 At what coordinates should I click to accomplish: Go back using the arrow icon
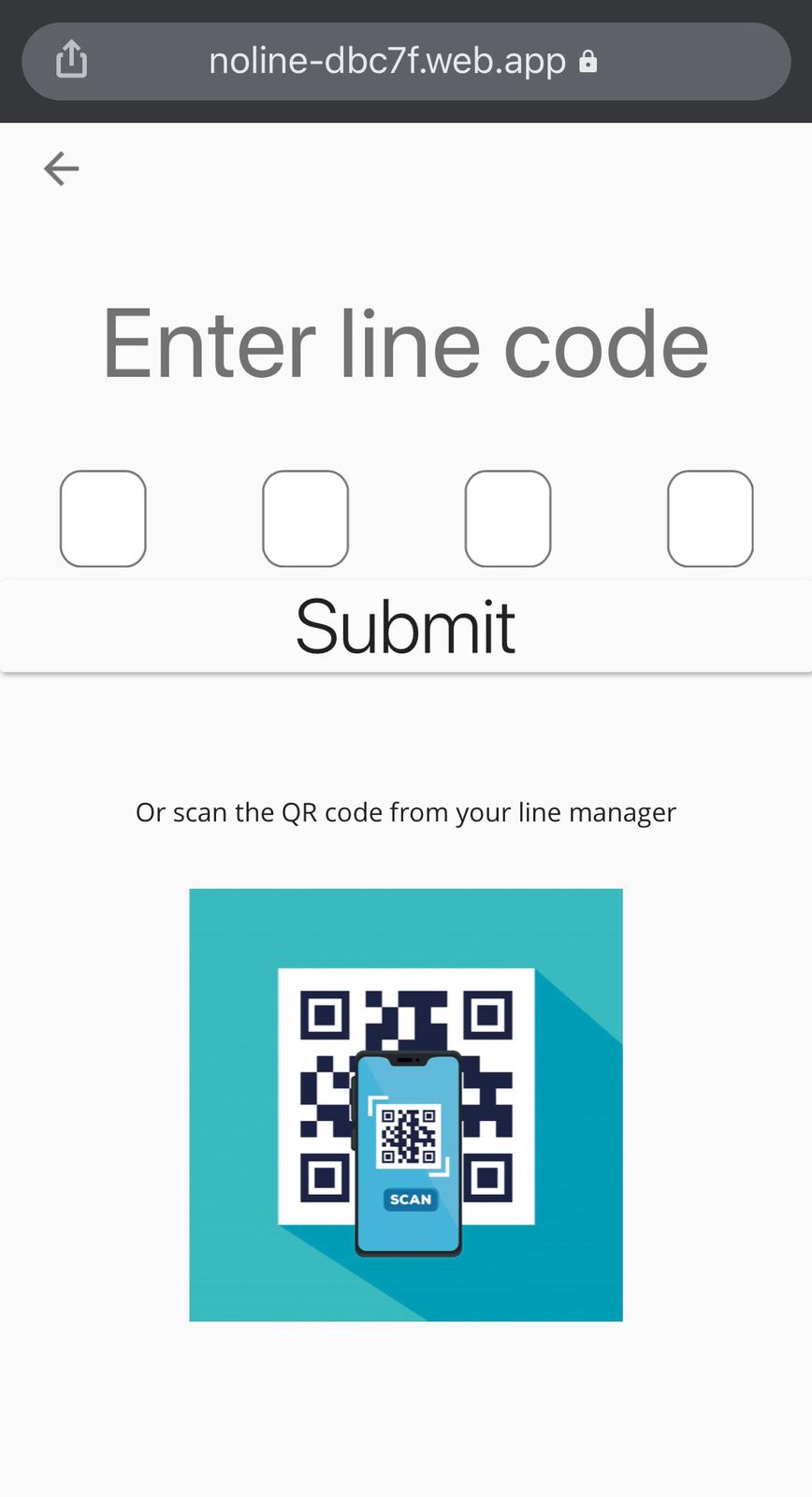pyautogui.click(x=62, y=168)
